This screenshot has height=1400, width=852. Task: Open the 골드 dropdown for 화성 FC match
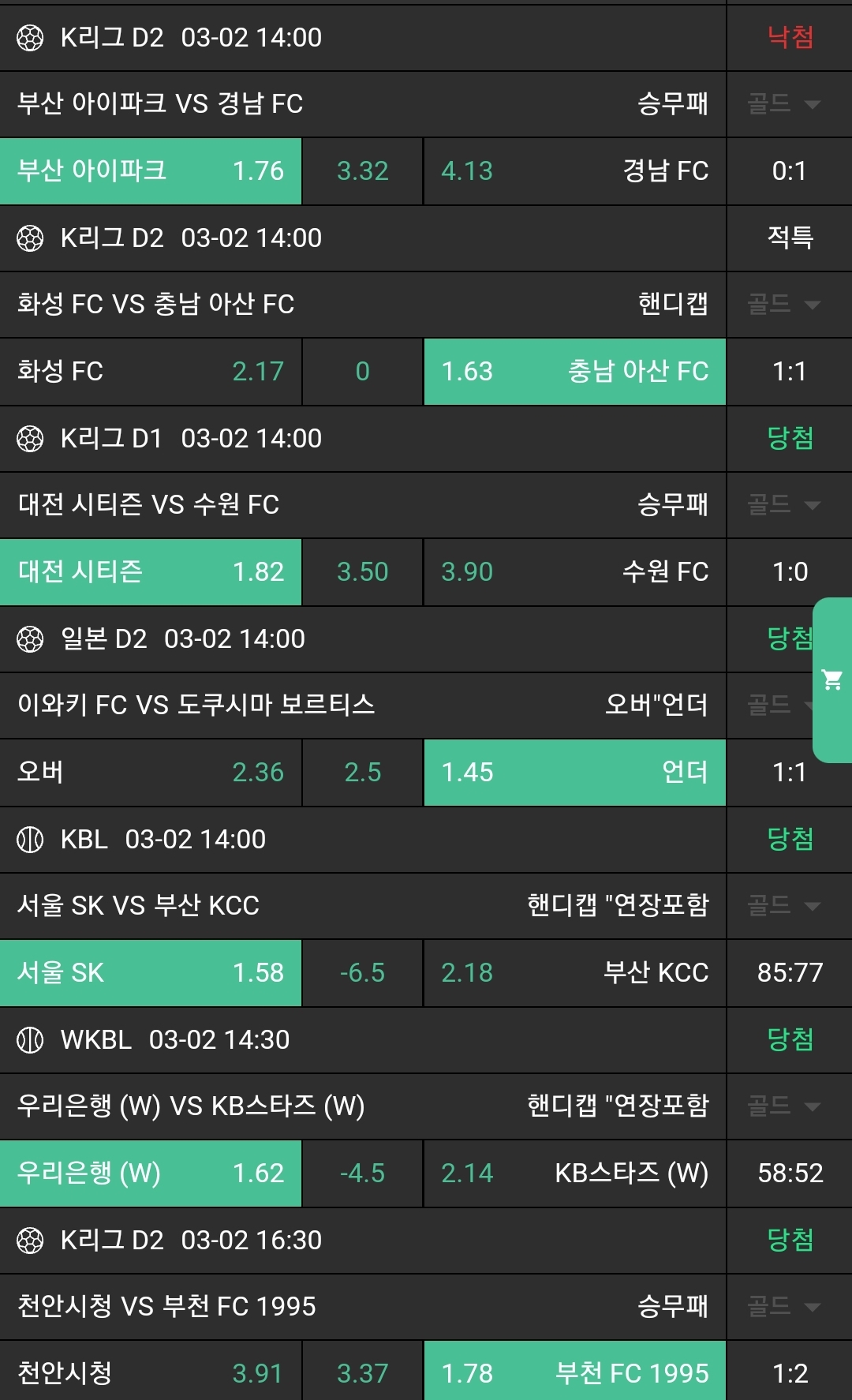783,304
